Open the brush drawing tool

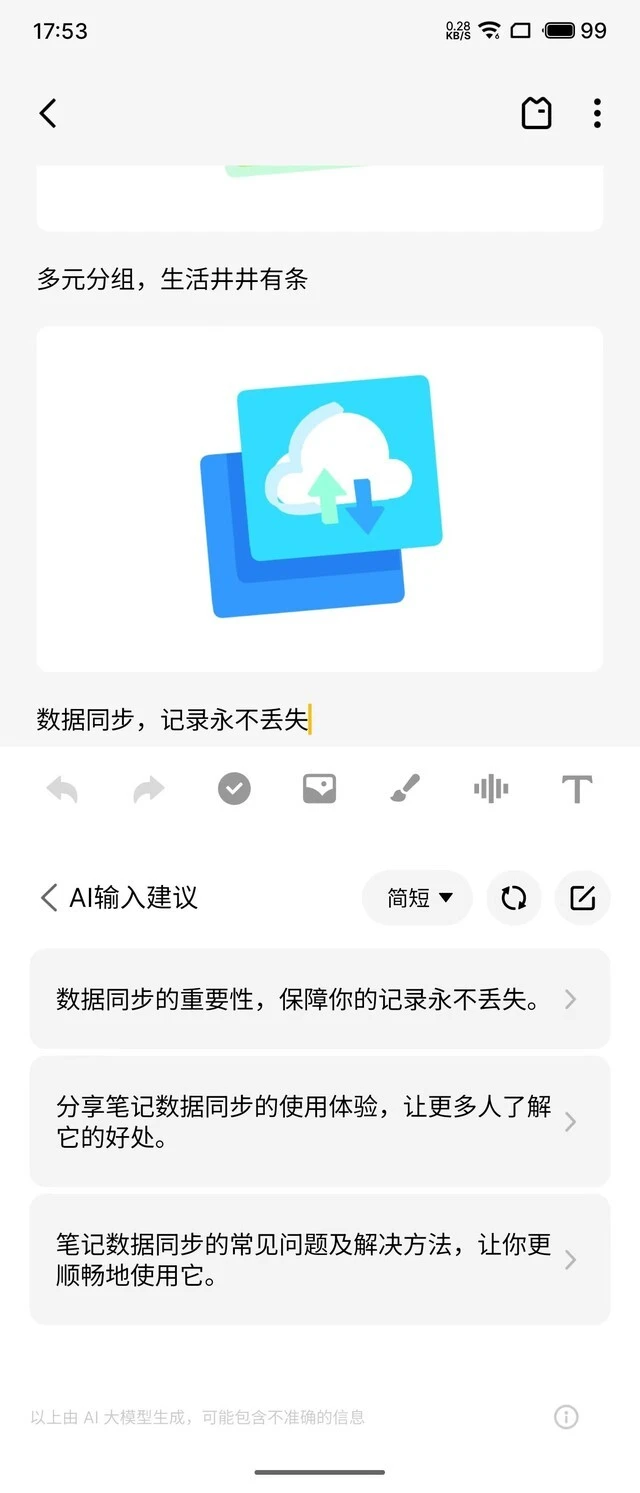[405, 790]
